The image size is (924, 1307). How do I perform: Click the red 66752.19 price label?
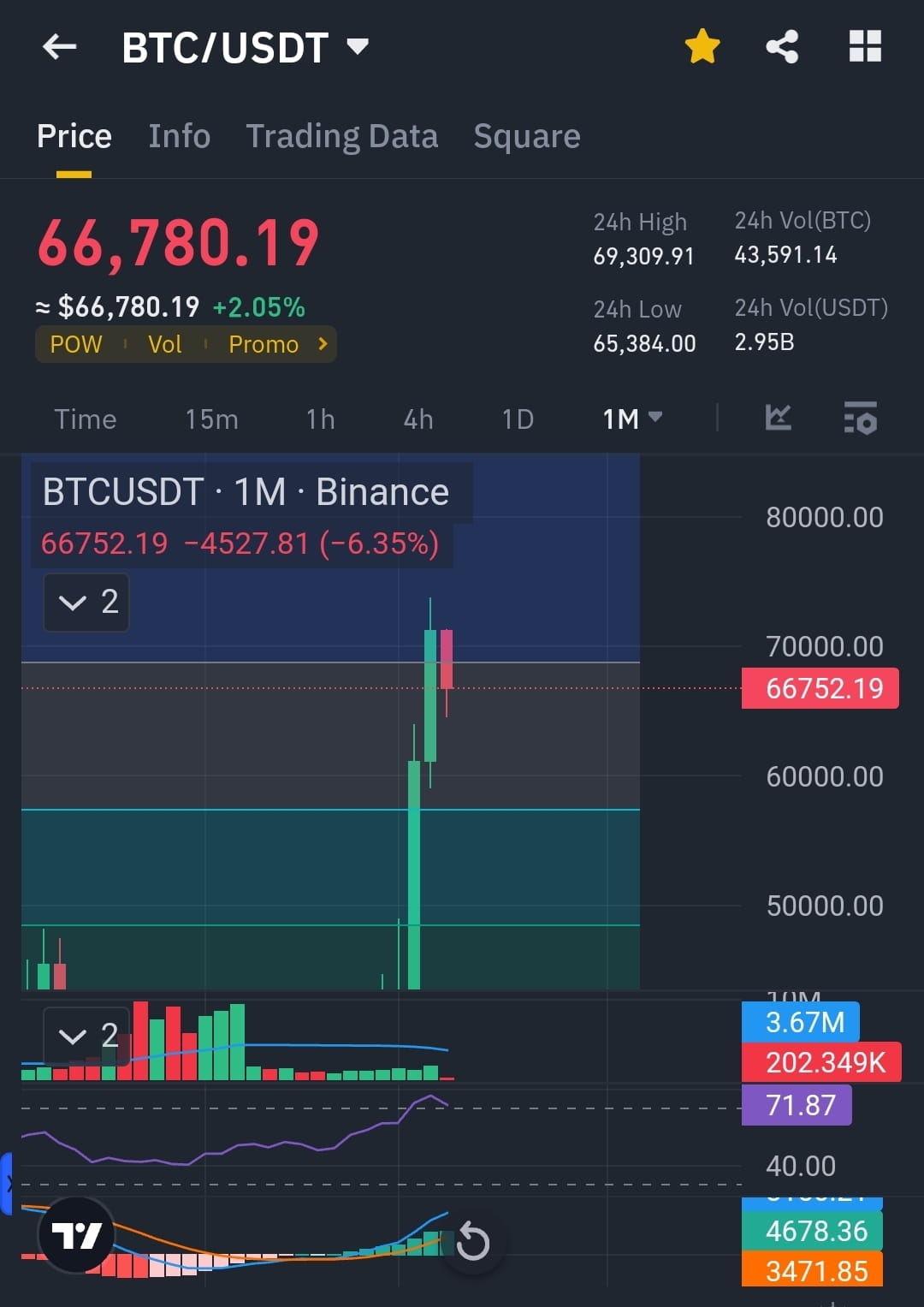[819, 687]
